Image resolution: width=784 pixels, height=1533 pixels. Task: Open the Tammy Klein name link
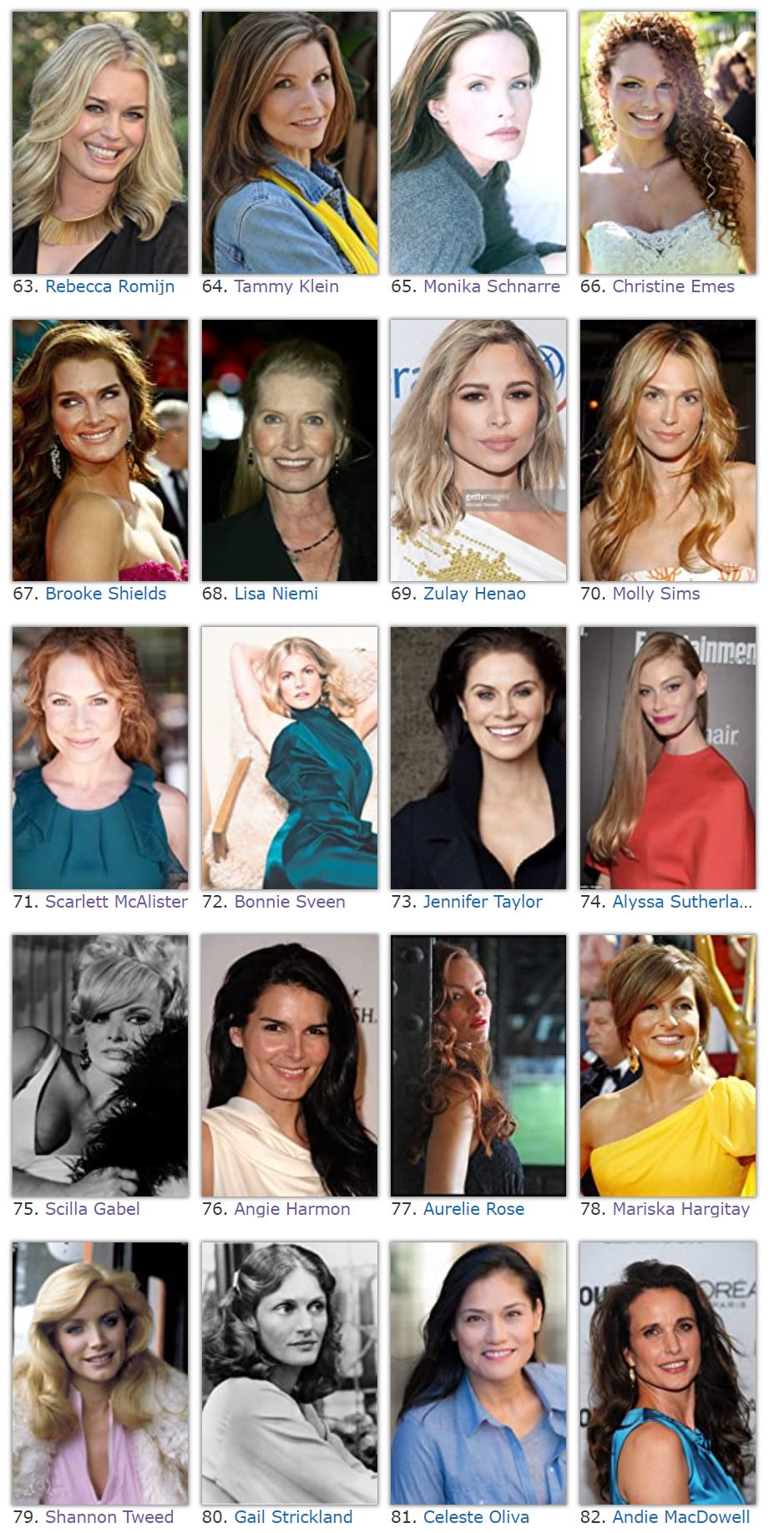click(286, 286)
